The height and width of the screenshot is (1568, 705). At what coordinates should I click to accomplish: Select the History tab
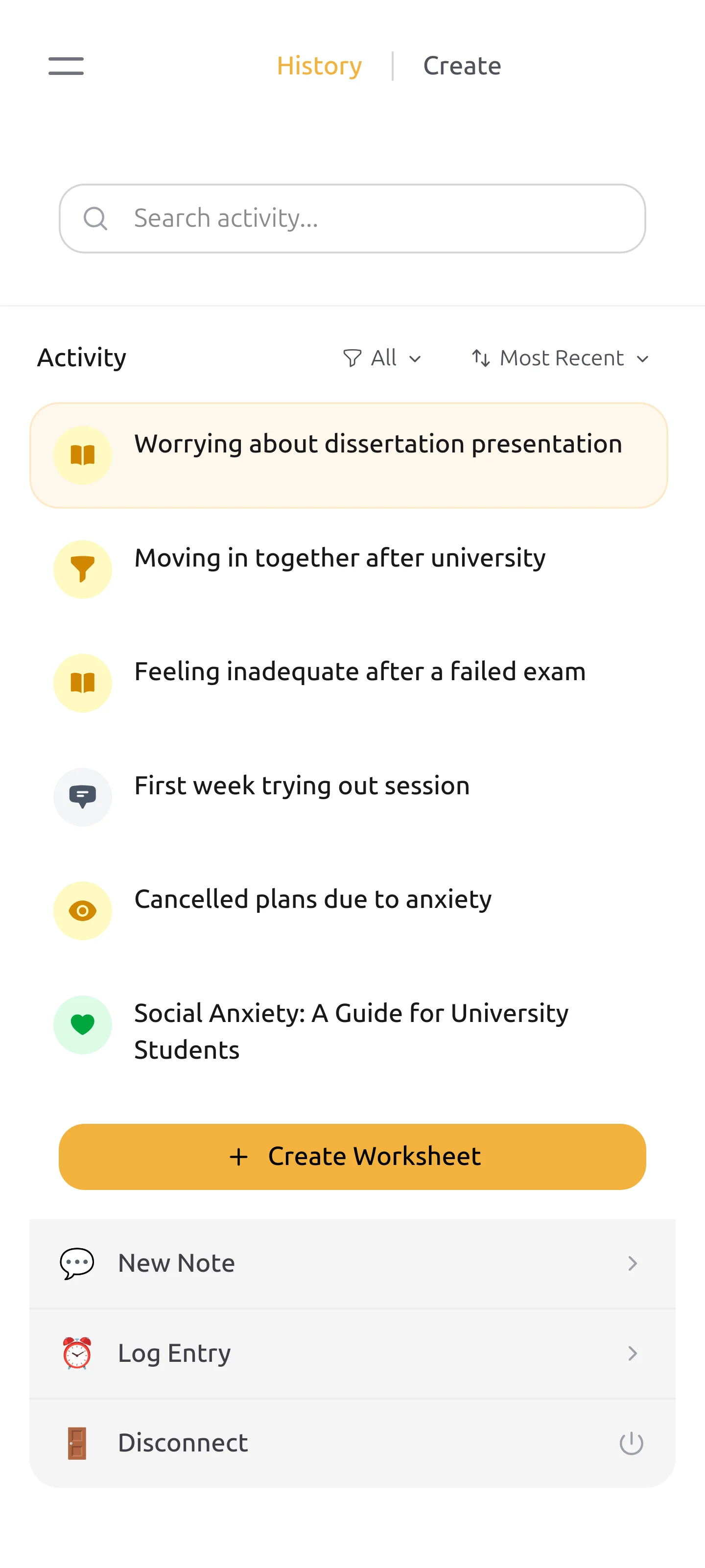pos(319,66)
